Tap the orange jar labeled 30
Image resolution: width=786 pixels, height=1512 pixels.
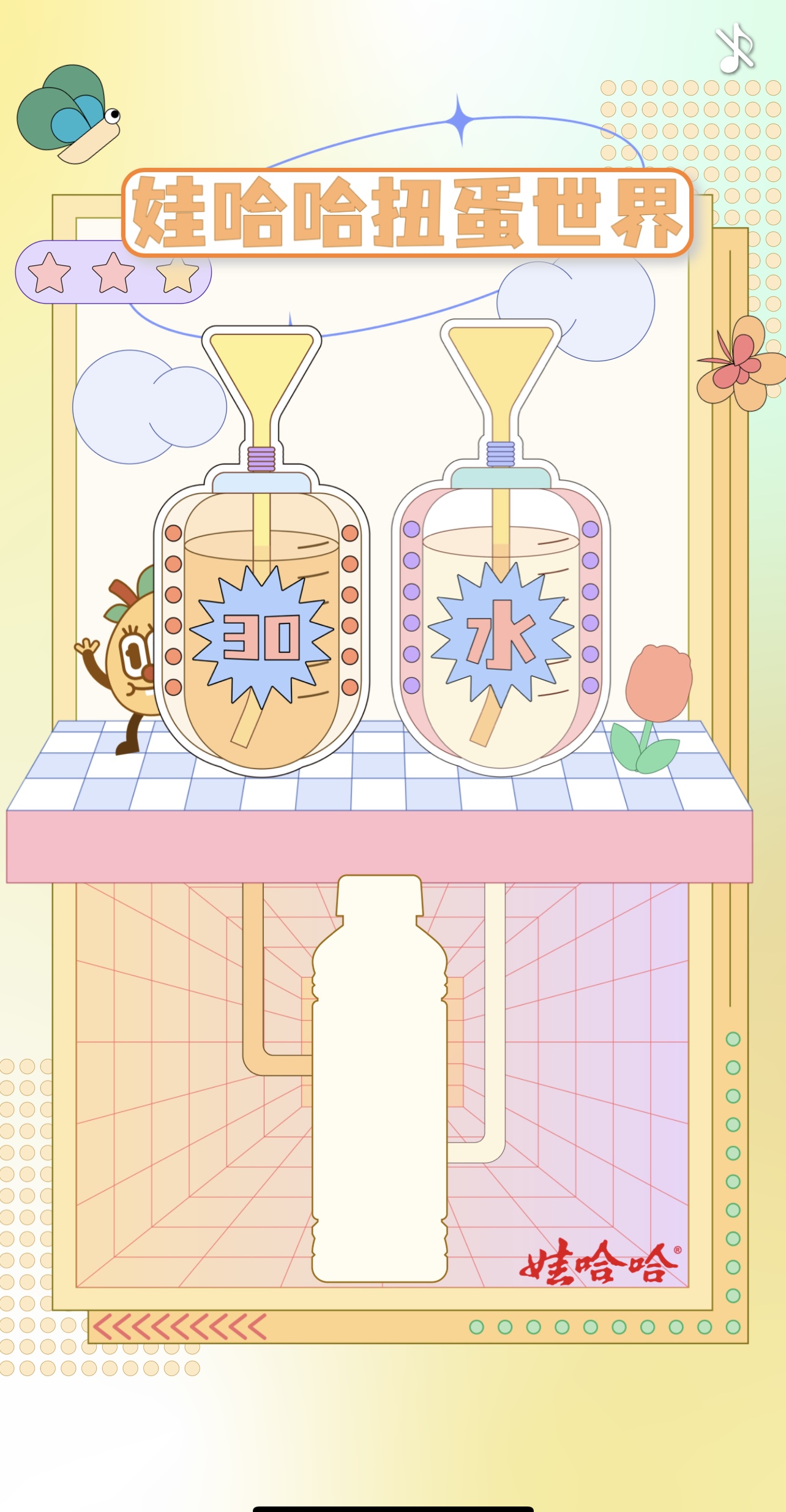(x=261, y=637)
